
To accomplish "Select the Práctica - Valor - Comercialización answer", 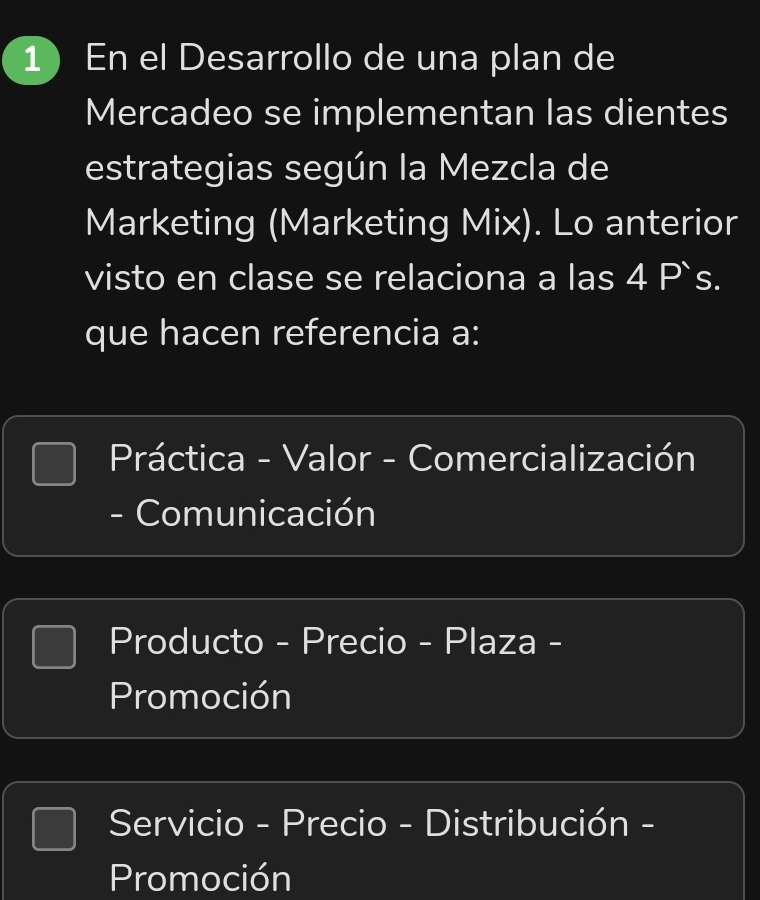I will click(x=54, y=466).
